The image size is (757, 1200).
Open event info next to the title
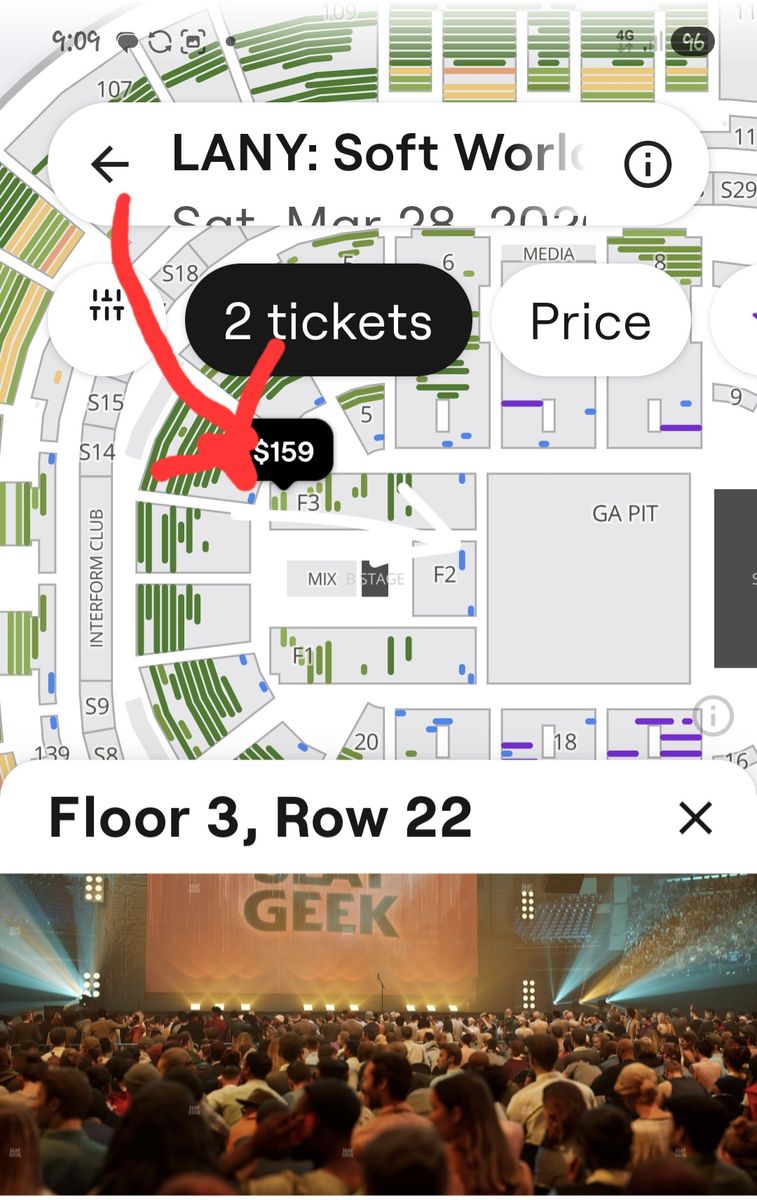point(647,164)
